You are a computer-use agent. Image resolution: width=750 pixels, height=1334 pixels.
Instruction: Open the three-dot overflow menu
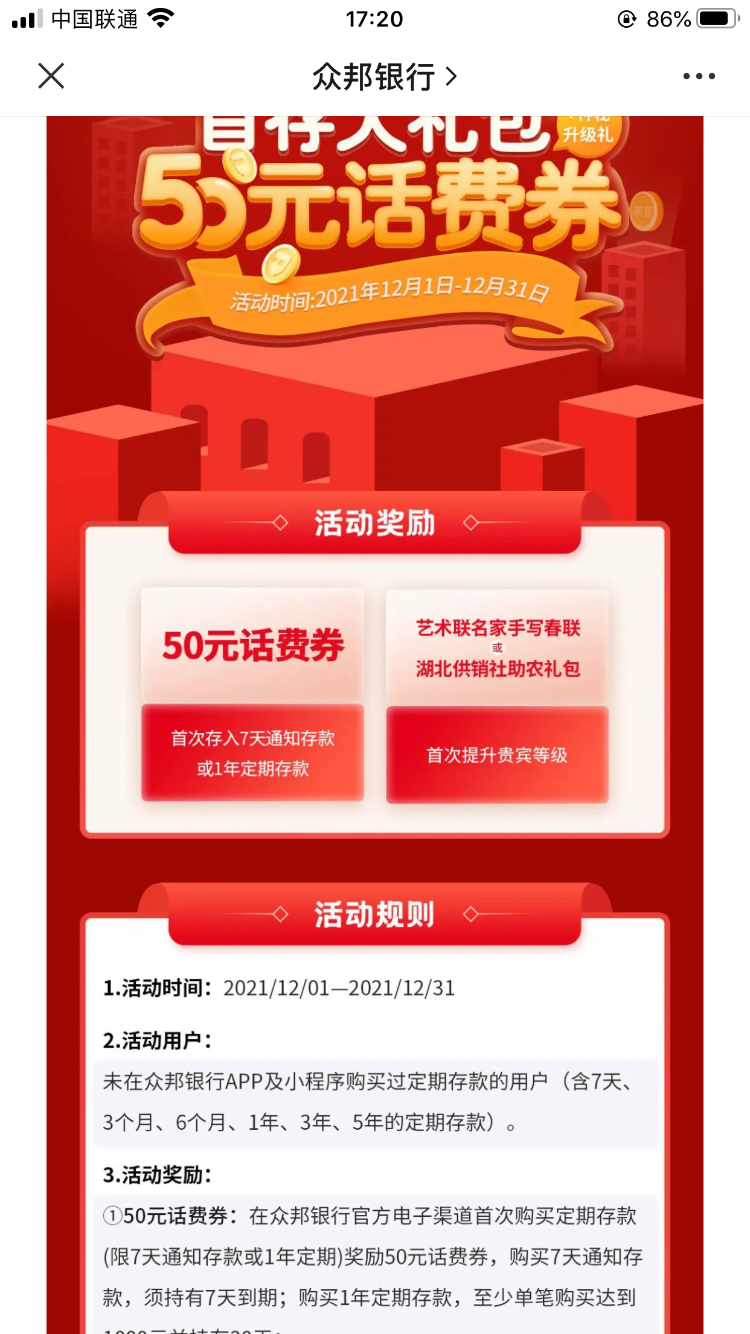click(x=698, y=77)
